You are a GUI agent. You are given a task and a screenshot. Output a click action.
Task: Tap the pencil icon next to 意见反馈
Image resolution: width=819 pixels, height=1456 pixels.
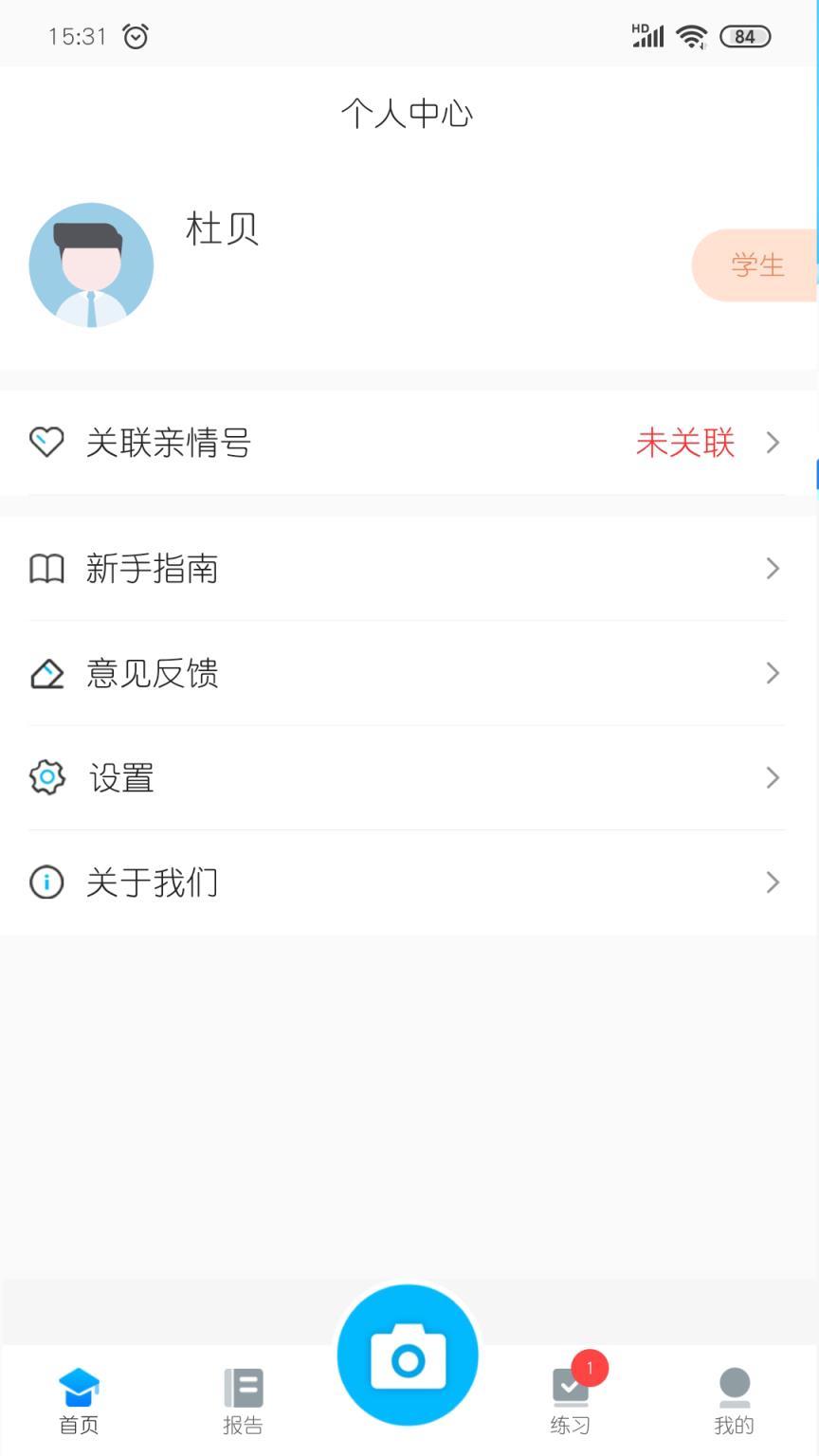[x=47, y=673]
